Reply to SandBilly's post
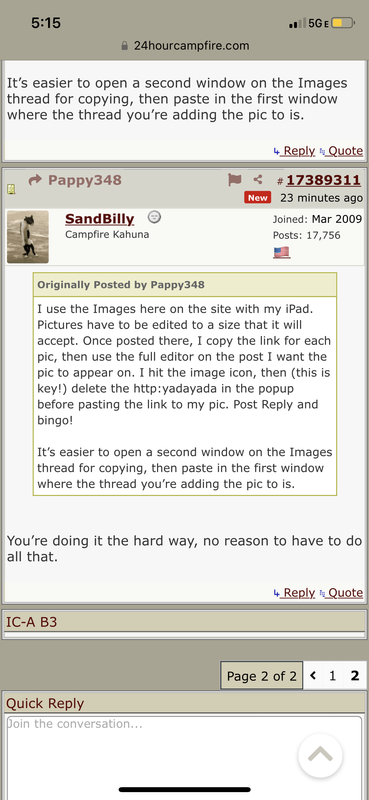 pyautogui.click(x=294, y=593)
